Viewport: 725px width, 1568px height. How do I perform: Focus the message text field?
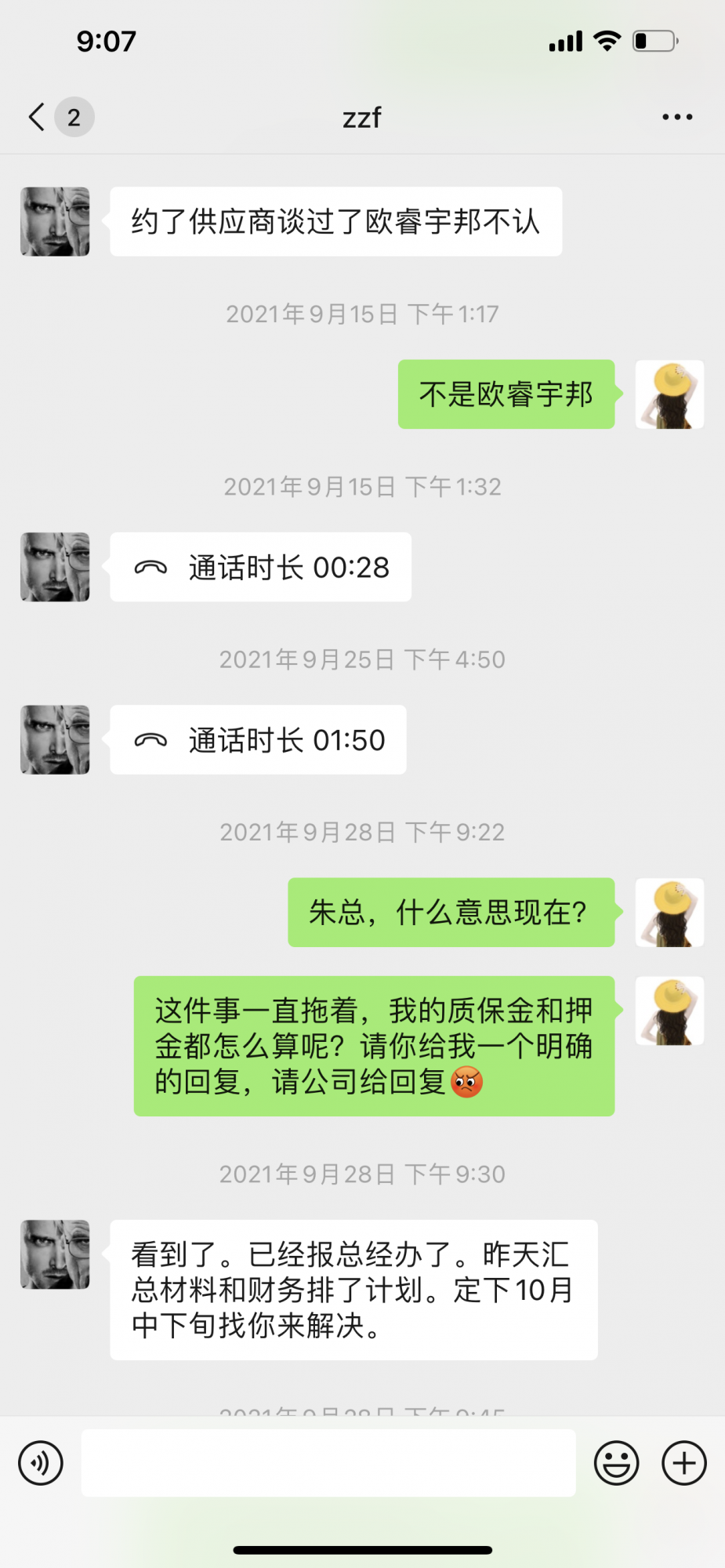tap(328, 1463)
